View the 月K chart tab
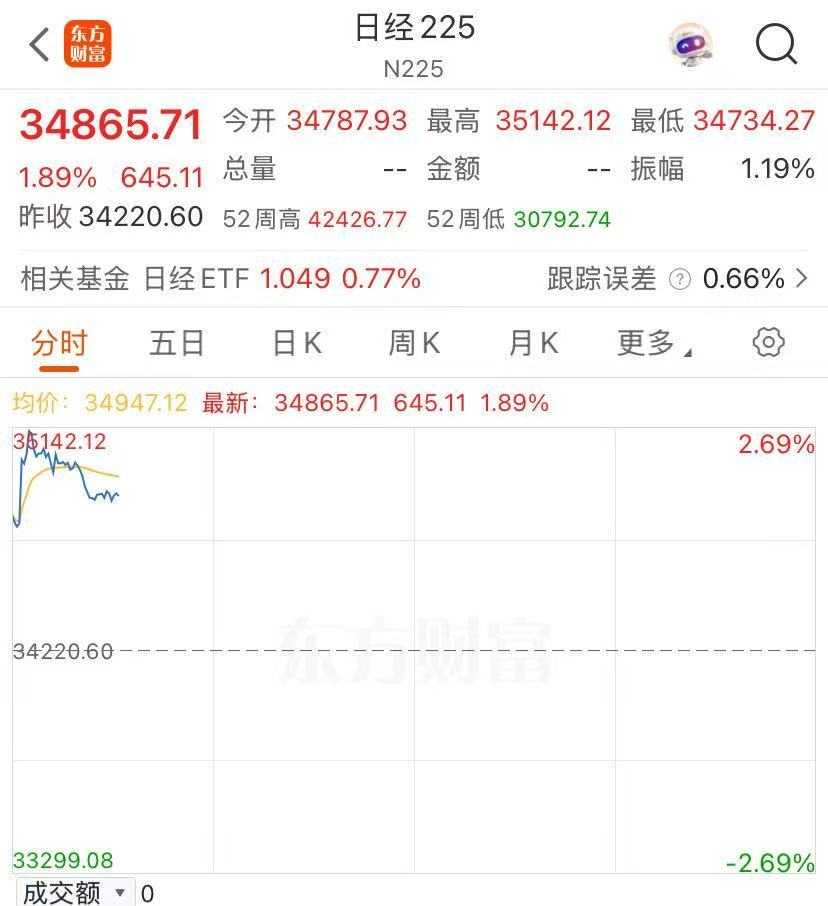 pyautogui.click(x=533, y=343)
